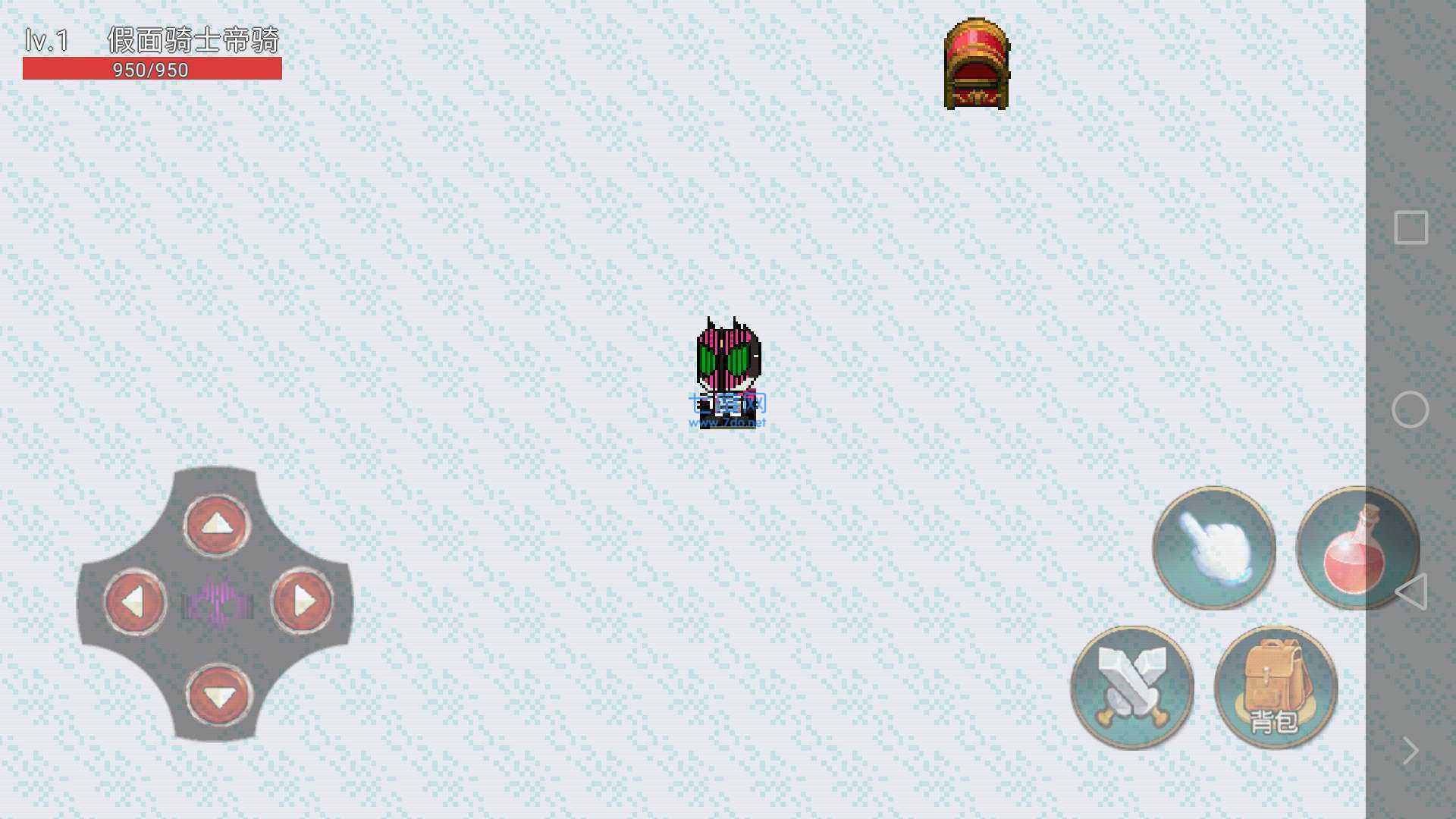
Task: Use the red health potion
Action: pyautogui.click(x=1356, y=548)
